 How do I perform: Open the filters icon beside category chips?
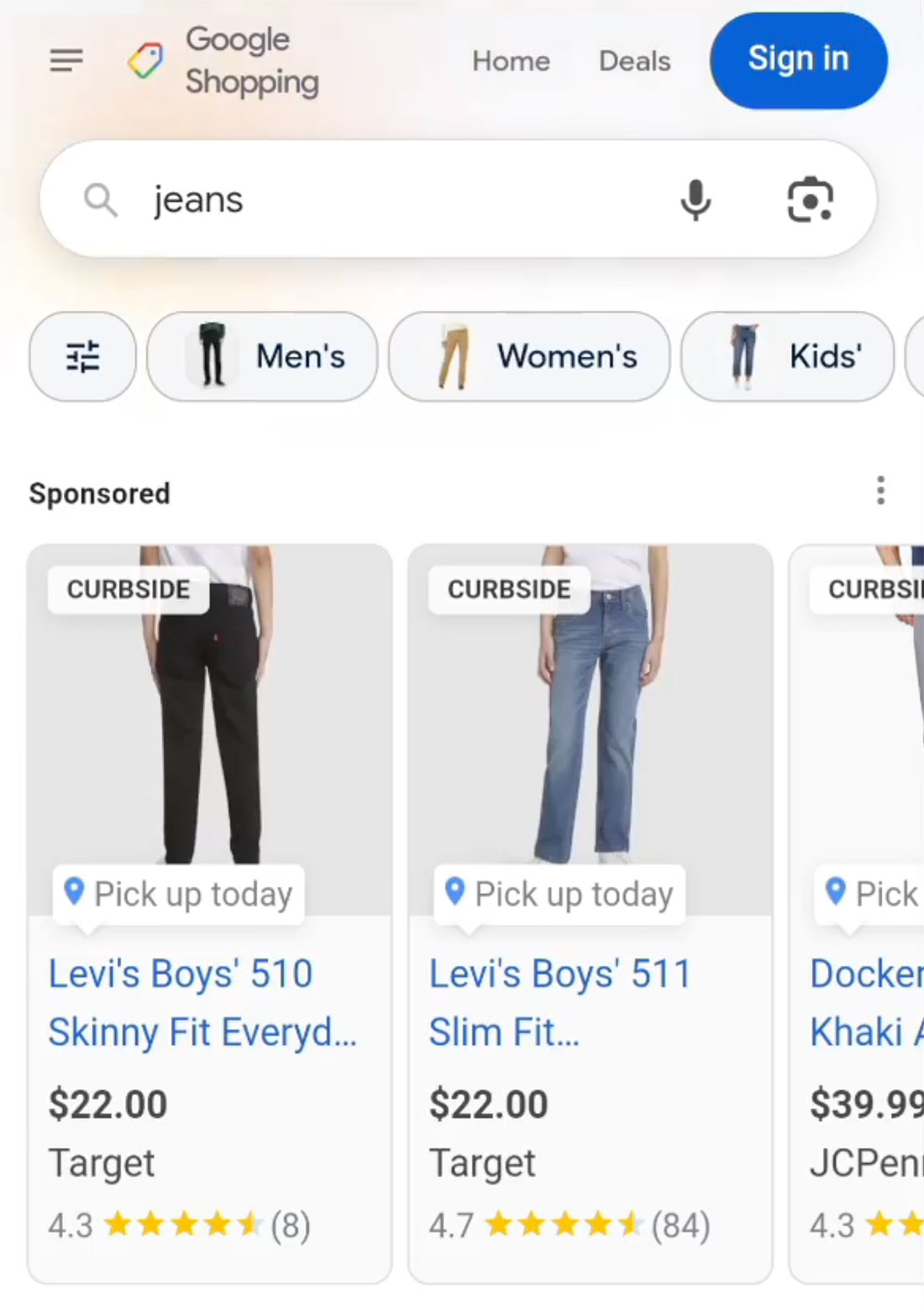click(x=81, y=356)
